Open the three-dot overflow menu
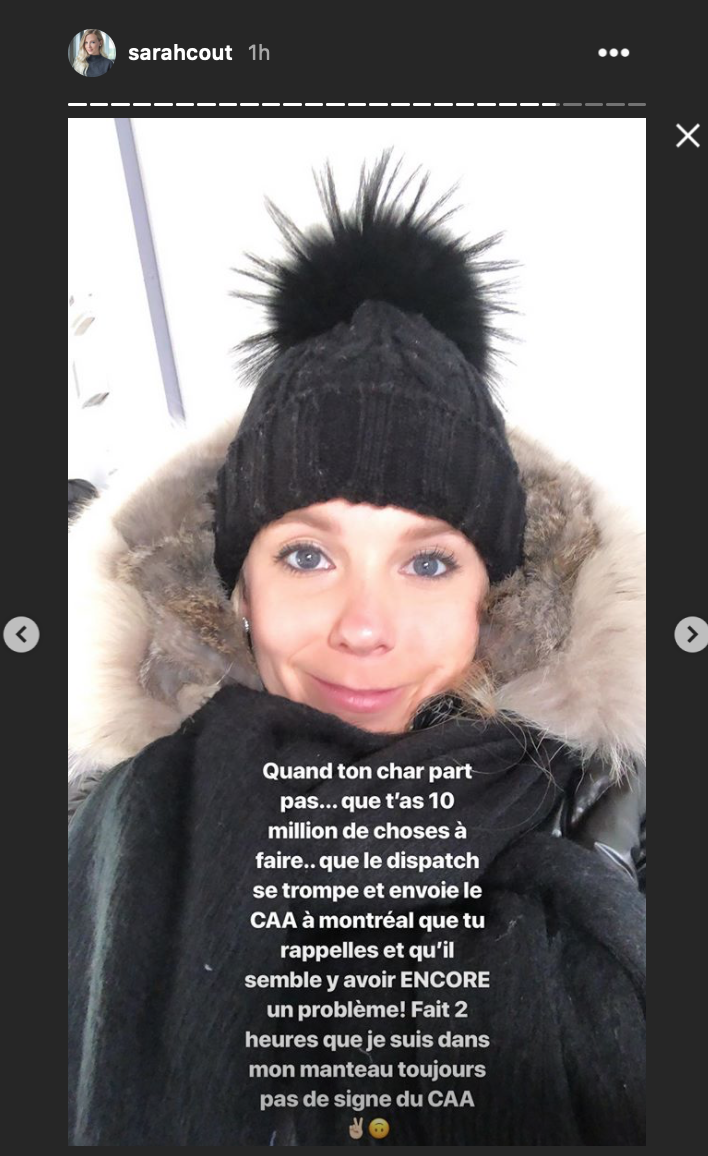 click(x=613, y=53)
